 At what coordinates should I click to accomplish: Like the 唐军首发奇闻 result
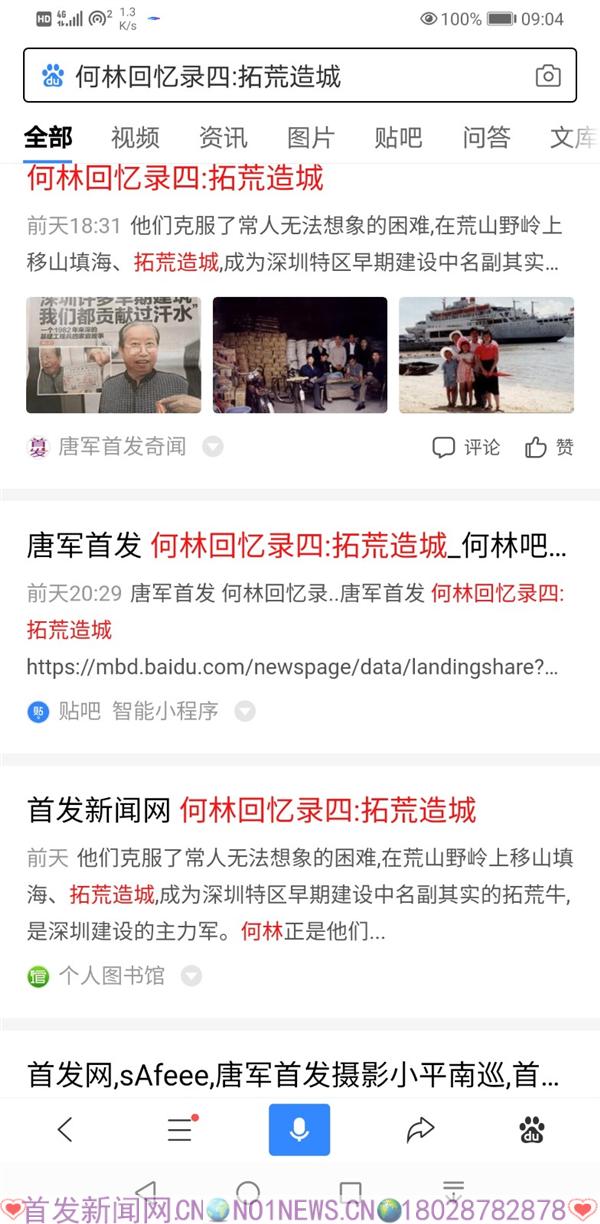point(550,447)
